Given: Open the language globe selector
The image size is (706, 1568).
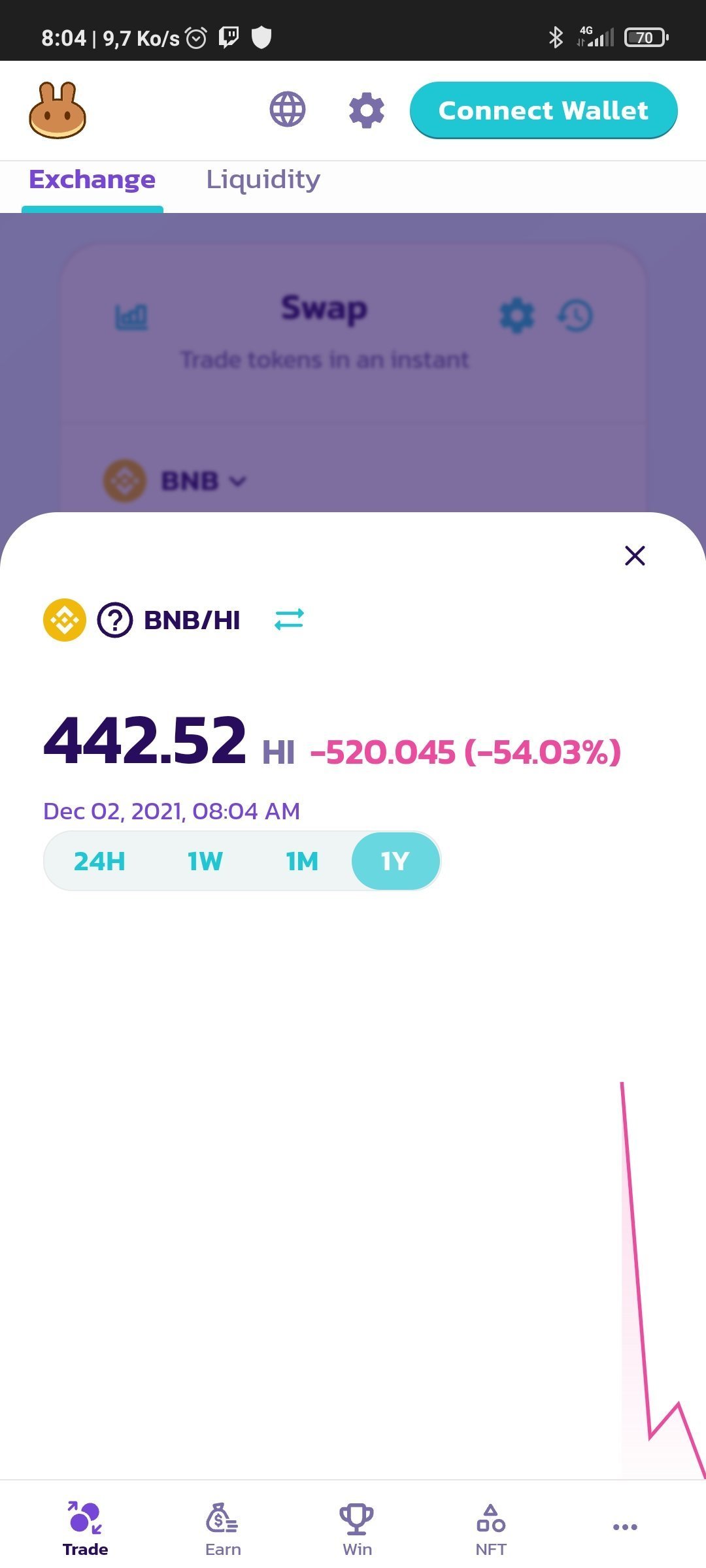Looking at the screenshot, I should click(288, 109).
